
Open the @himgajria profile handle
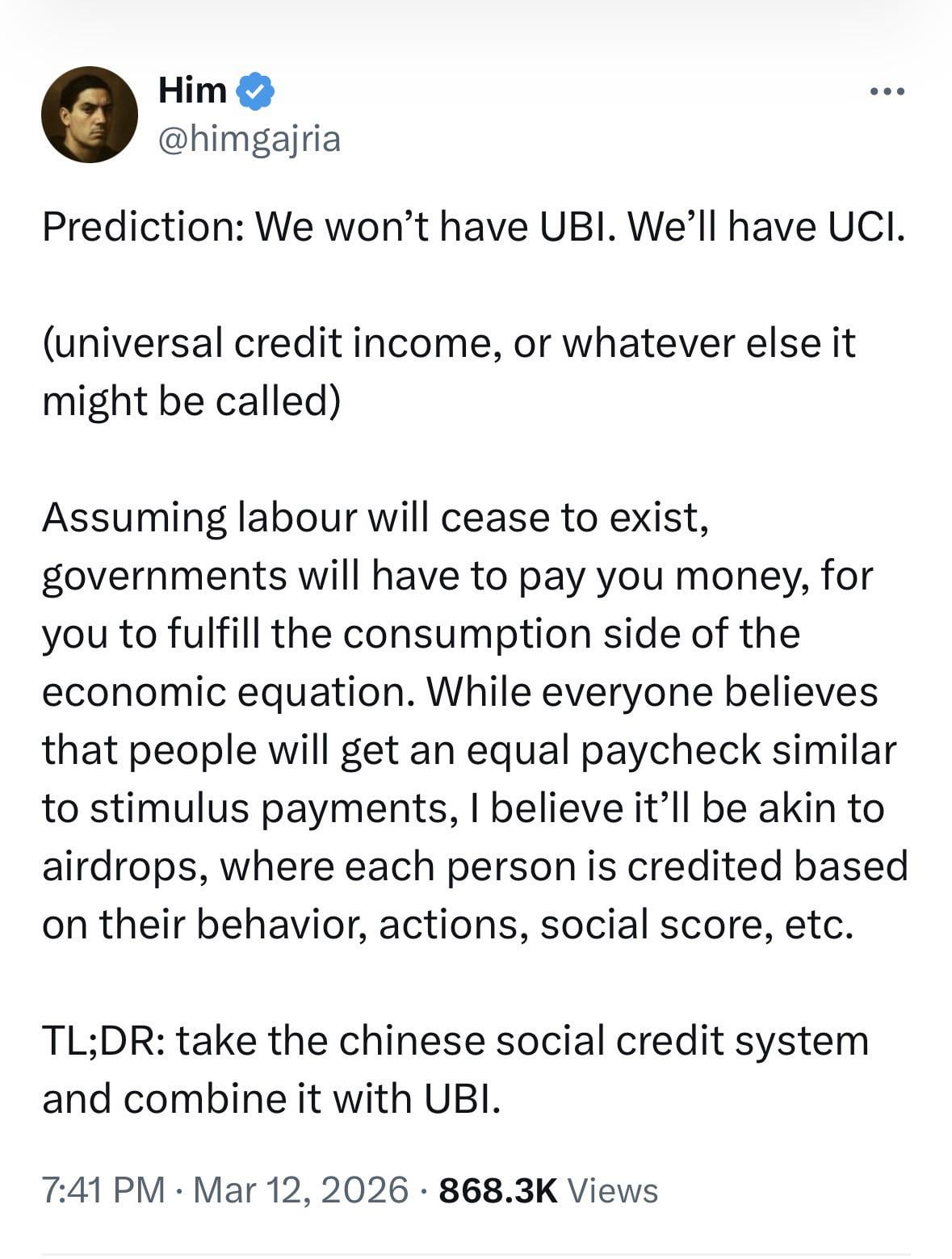click(250, 139)
